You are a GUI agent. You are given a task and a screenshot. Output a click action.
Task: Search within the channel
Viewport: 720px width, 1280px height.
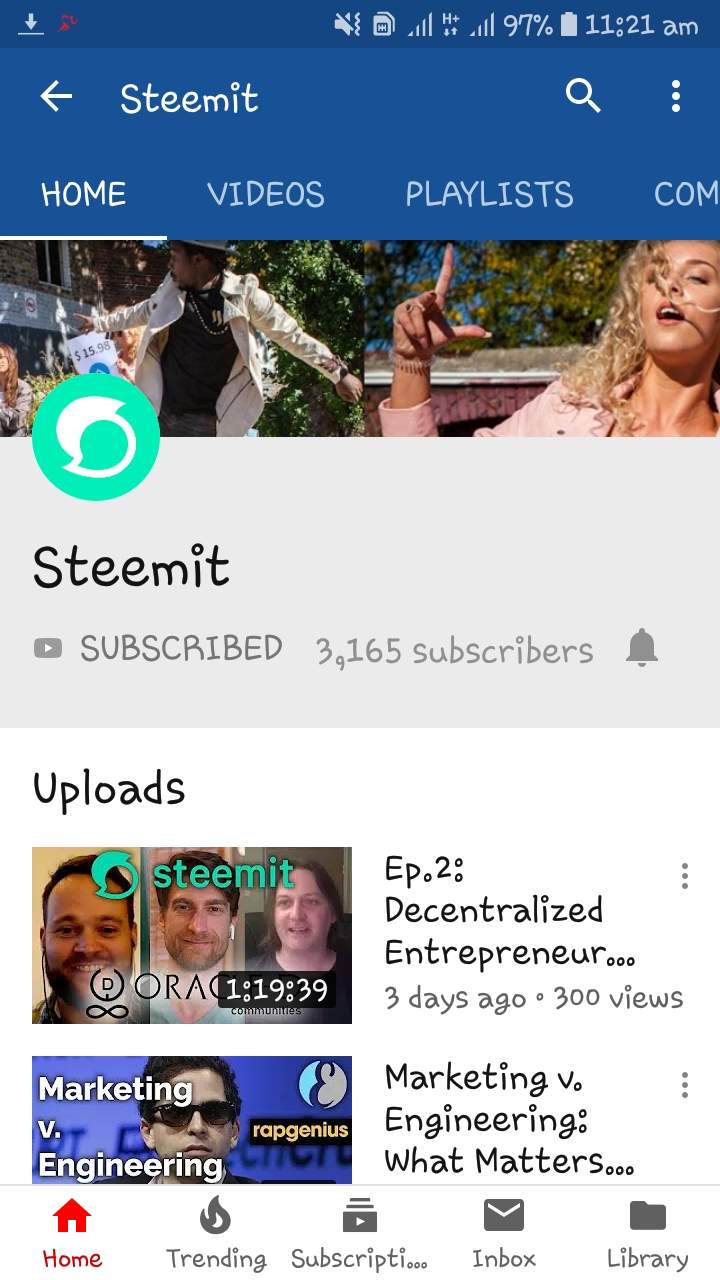583,97
